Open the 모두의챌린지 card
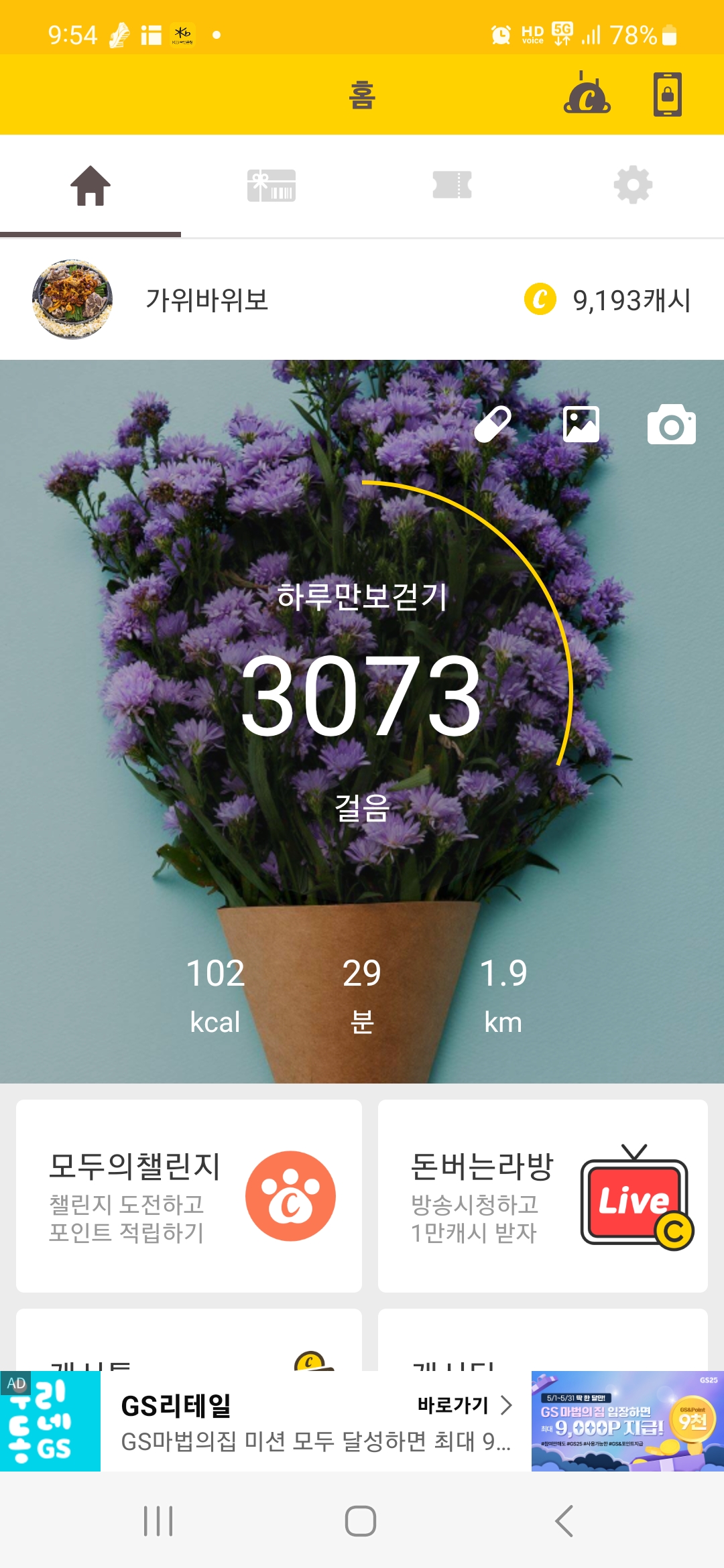The width and height of the screenshot is (724, 1568). click(189, 1195)
